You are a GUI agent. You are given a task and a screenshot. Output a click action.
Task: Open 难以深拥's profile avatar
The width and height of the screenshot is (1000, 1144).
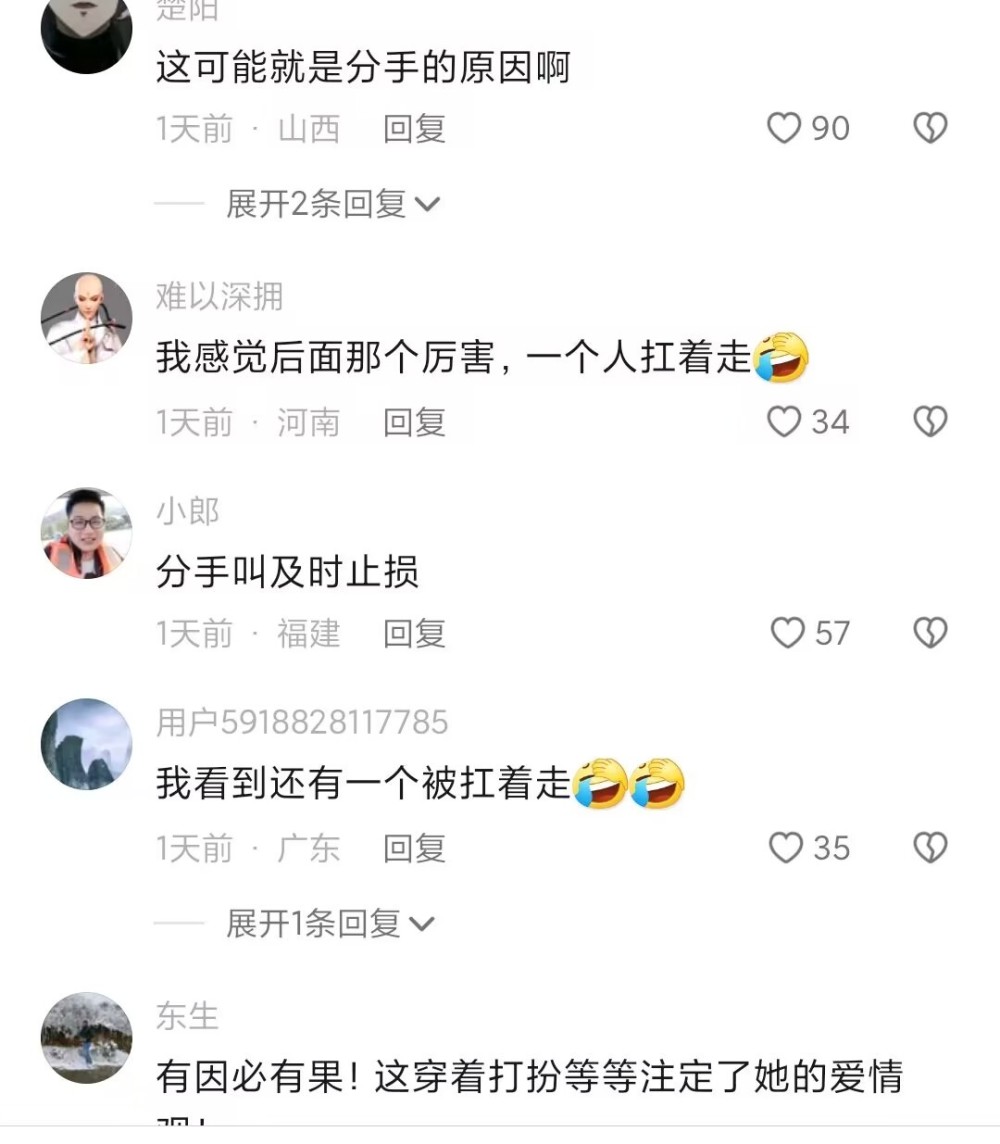(86, 318)
